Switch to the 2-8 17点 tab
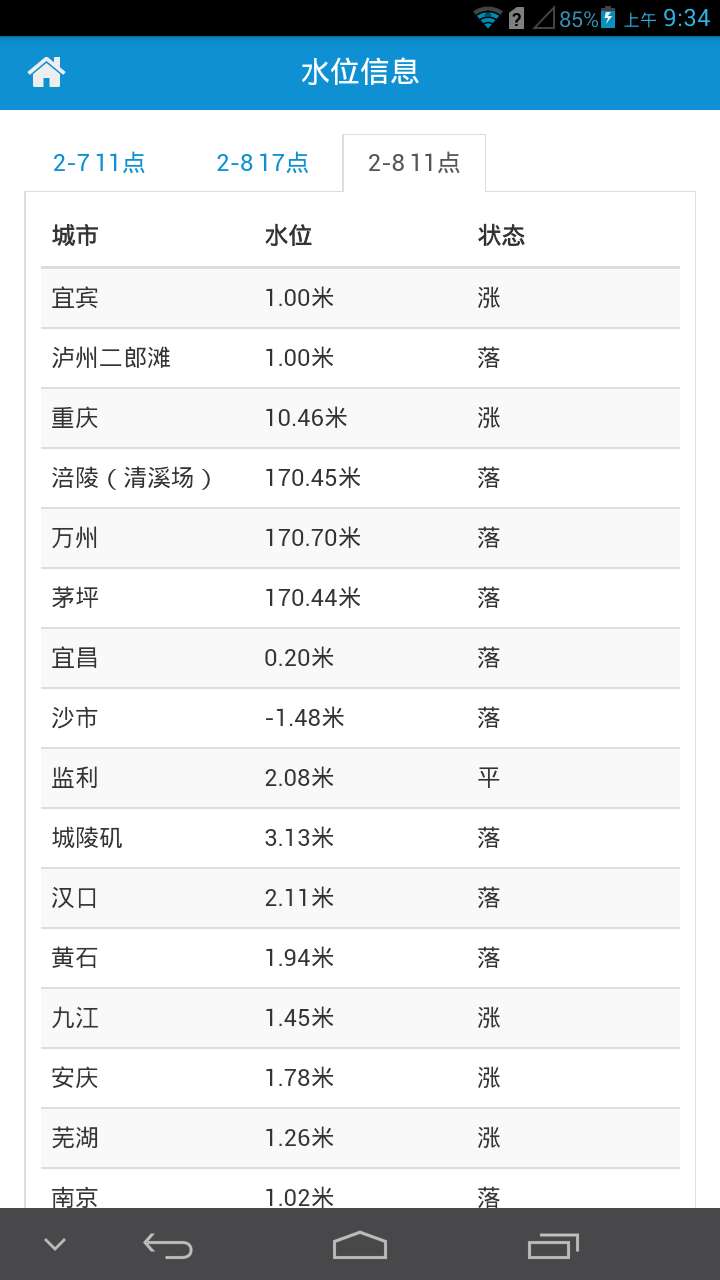Image resolution: width=720 pixels, height=1280 pixels. 262,163
